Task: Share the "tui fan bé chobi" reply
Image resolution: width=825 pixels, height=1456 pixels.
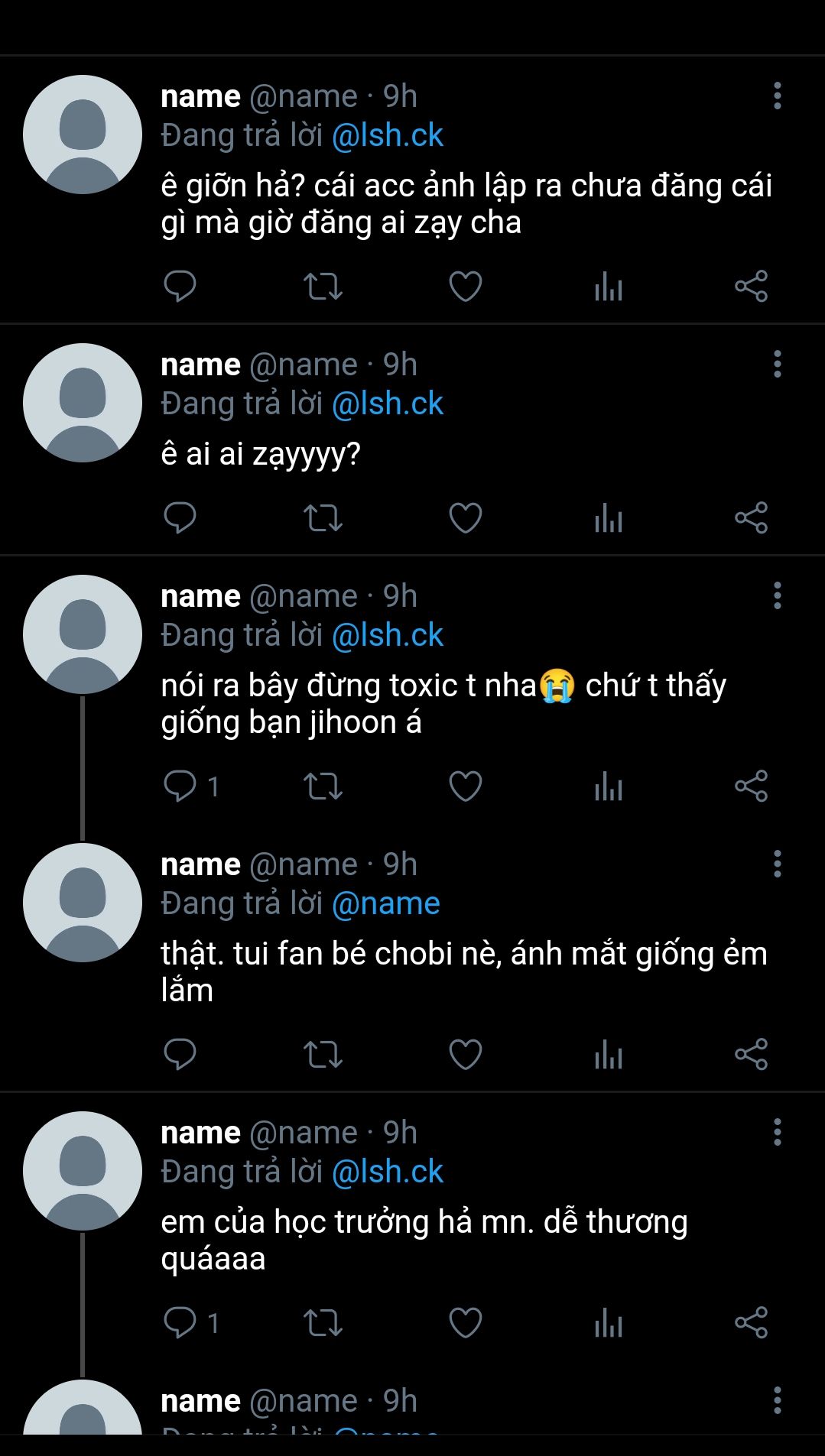Action: (751, 1055)
